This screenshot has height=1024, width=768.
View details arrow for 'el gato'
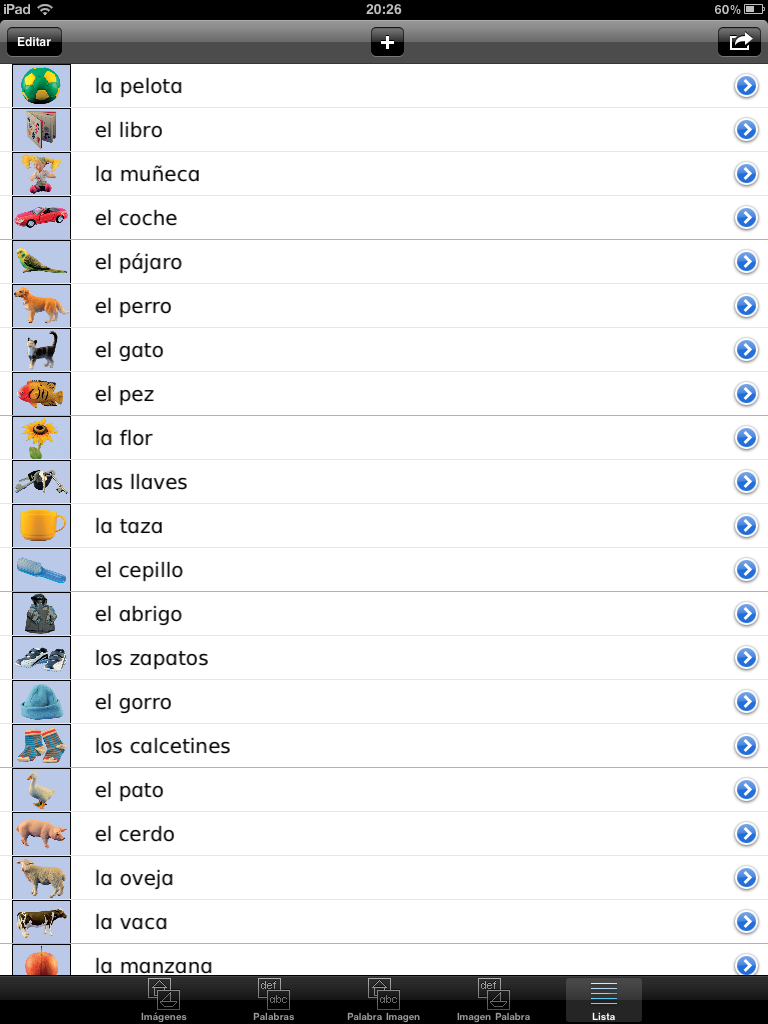click(x=745, y=350)
